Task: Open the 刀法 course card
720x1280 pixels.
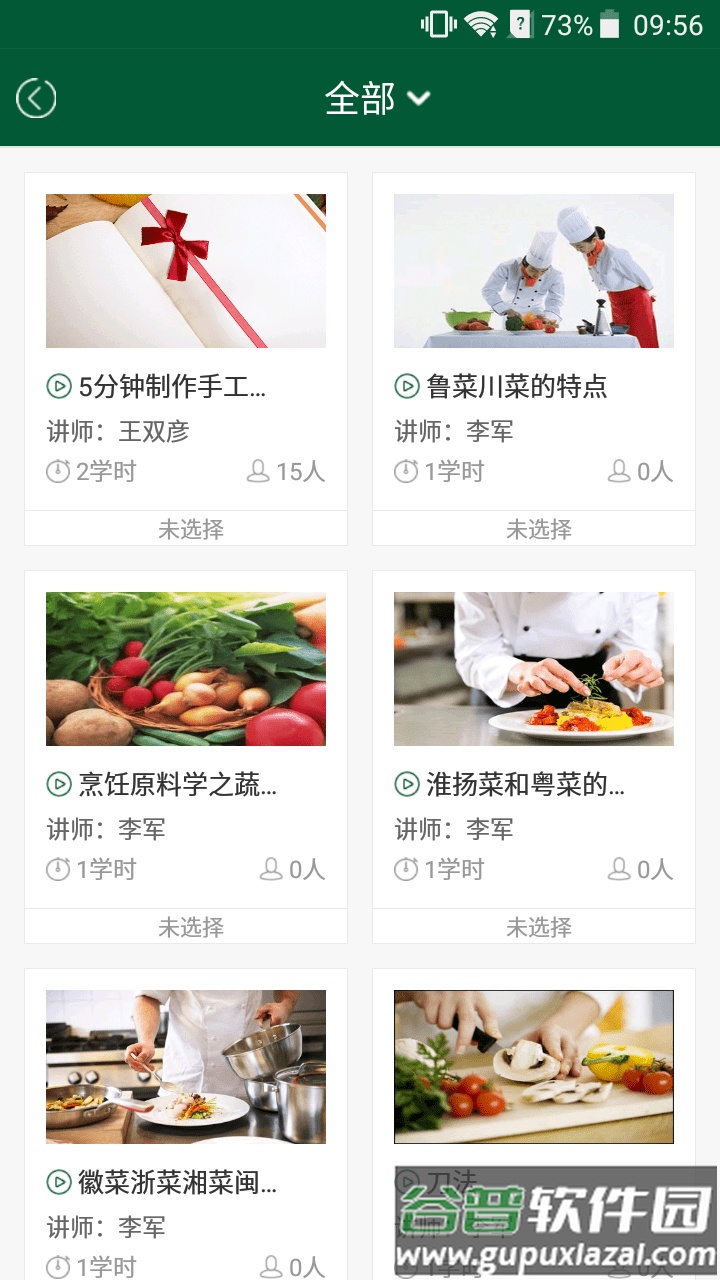Action: tap(534, 1068)
